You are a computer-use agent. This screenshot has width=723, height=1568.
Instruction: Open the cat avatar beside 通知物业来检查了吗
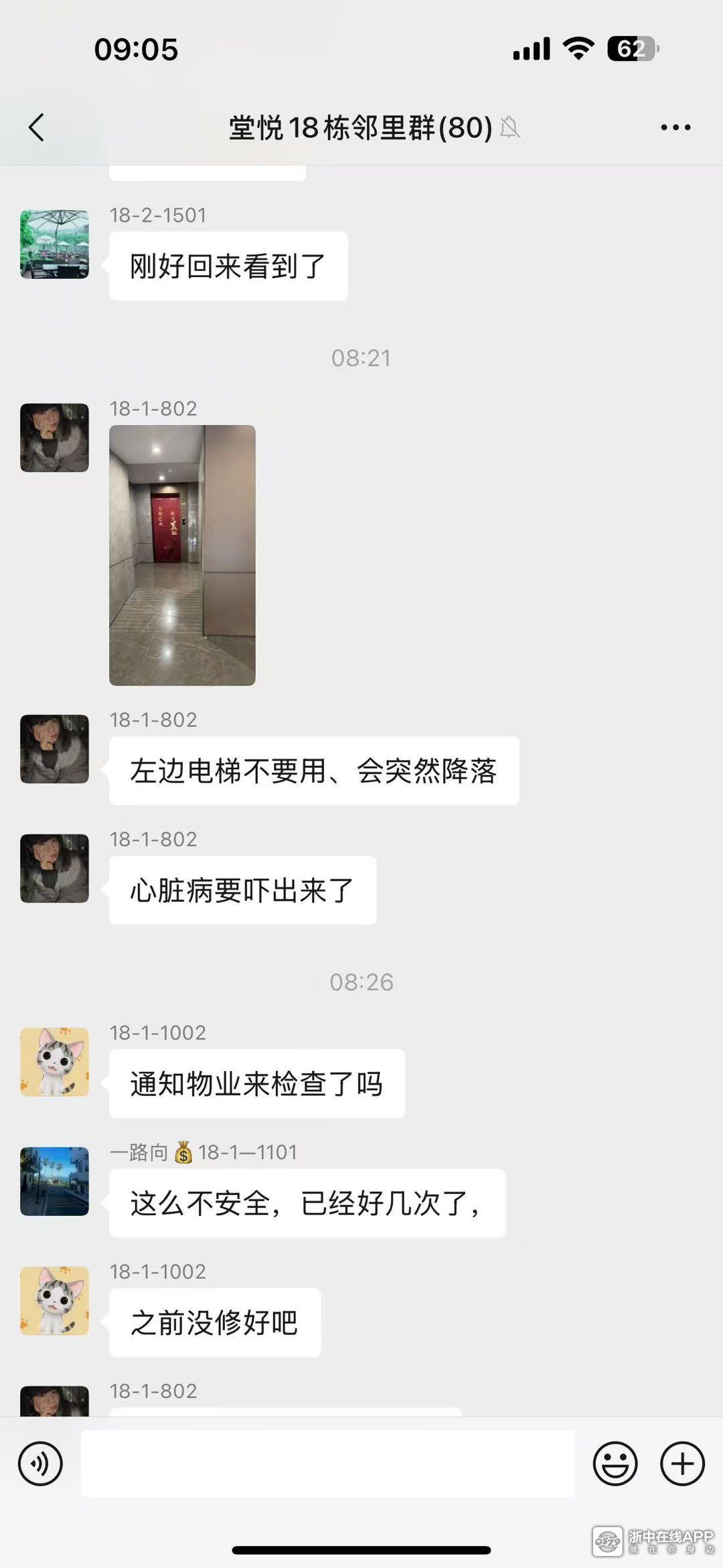pos(54,1062)
